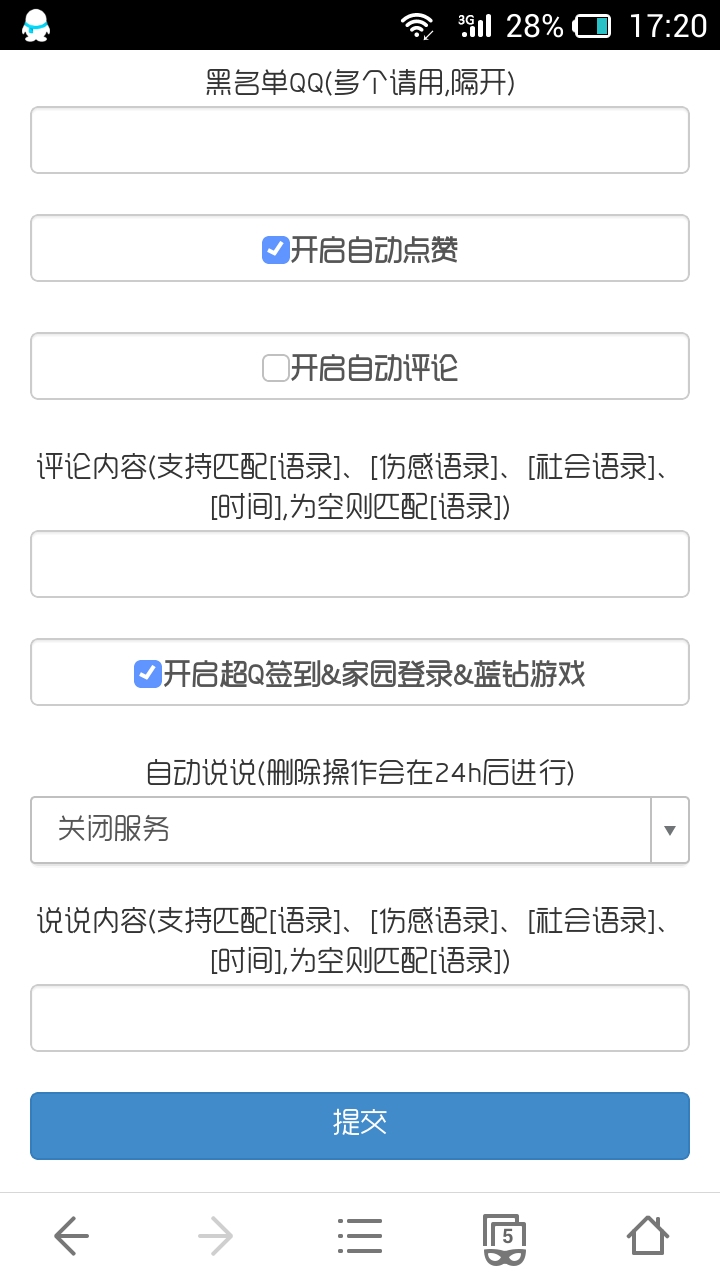
Task: Select the 说说内容 text field
Action: [360, 1018]
